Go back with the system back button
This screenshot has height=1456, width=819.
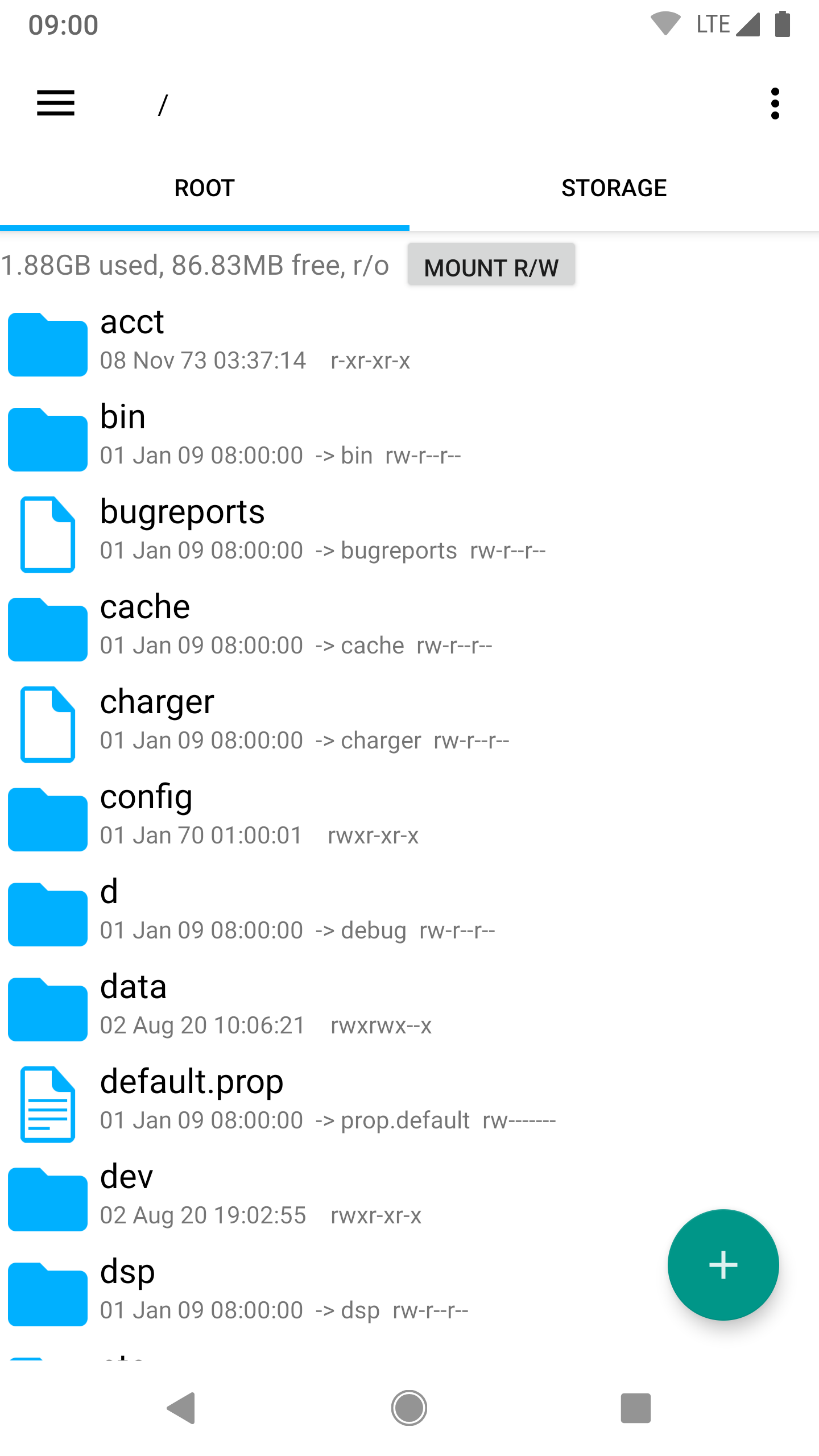click(x=183, y=1408)
